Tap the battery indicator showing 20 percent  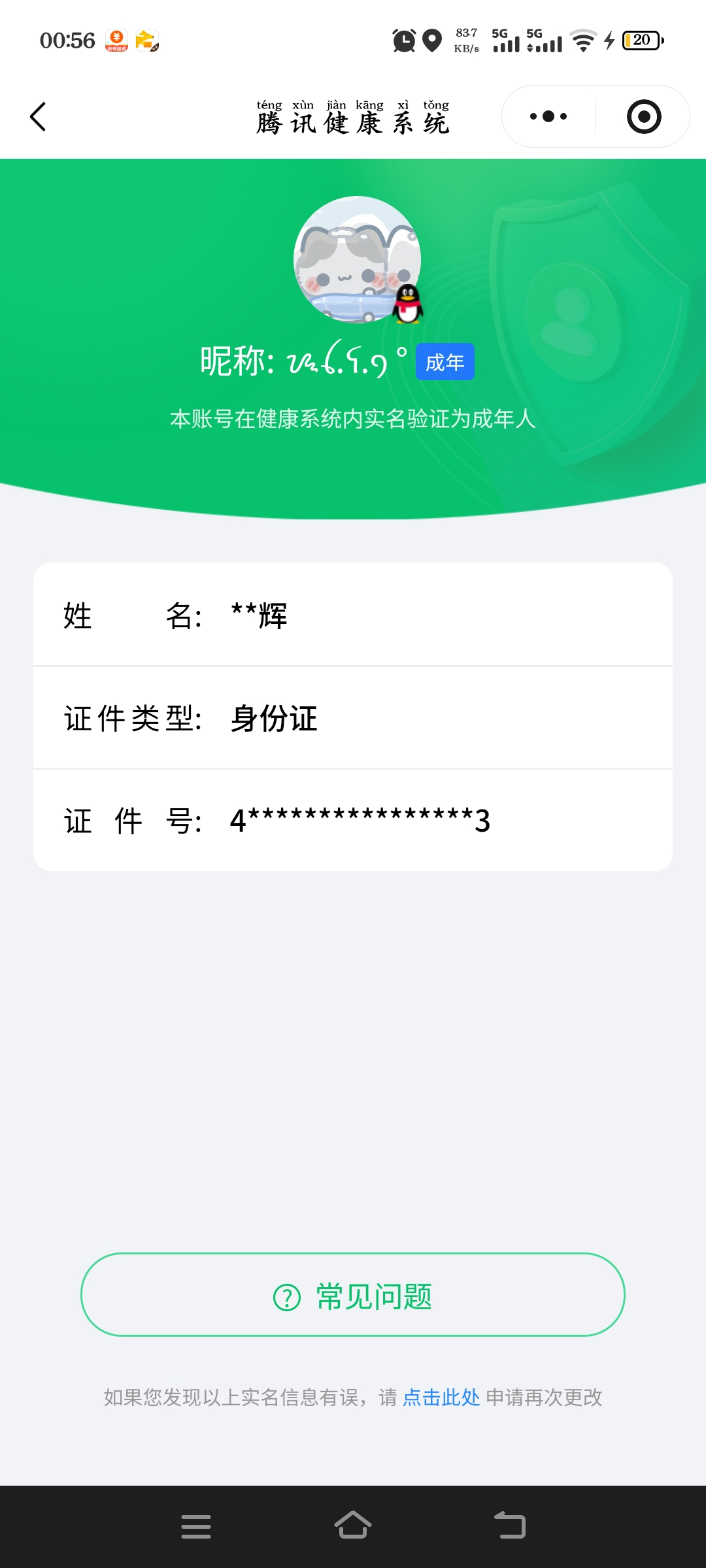point(642,41)
